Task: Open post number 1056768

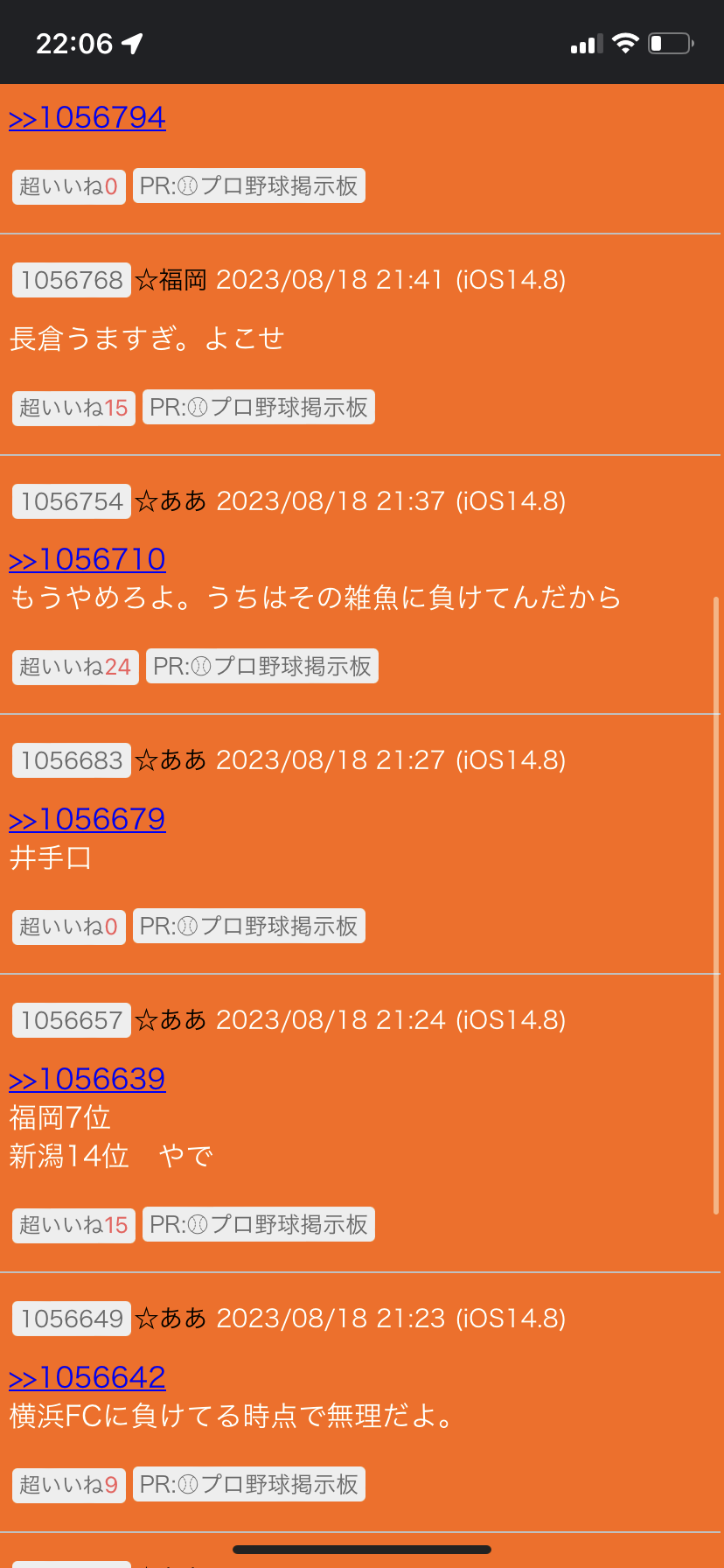Action: point(72,280)
